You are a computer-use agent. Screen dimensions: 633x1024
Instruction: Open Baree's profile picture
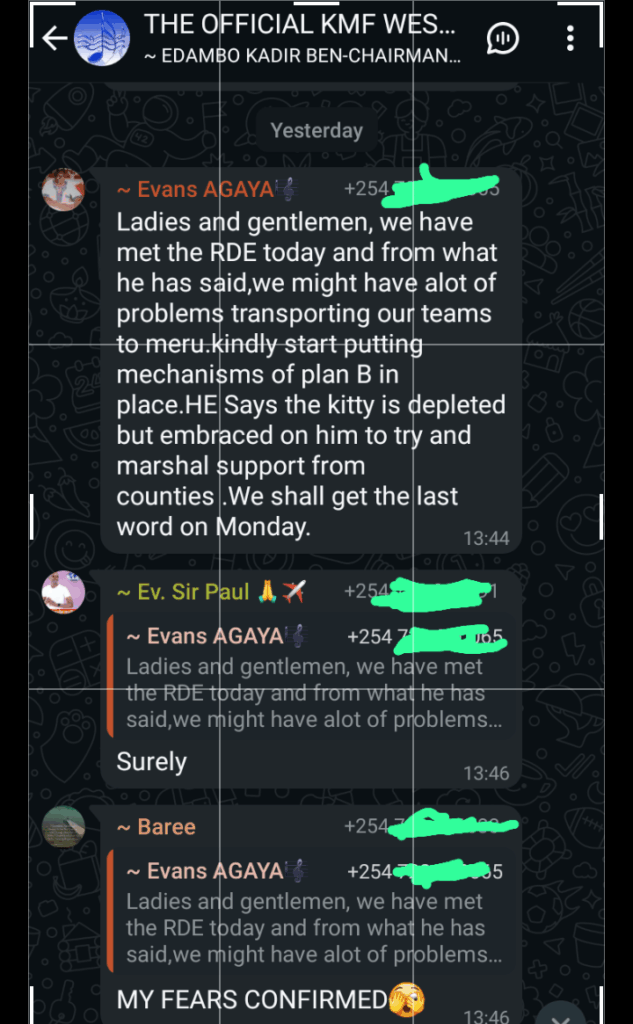click(62, 827)
